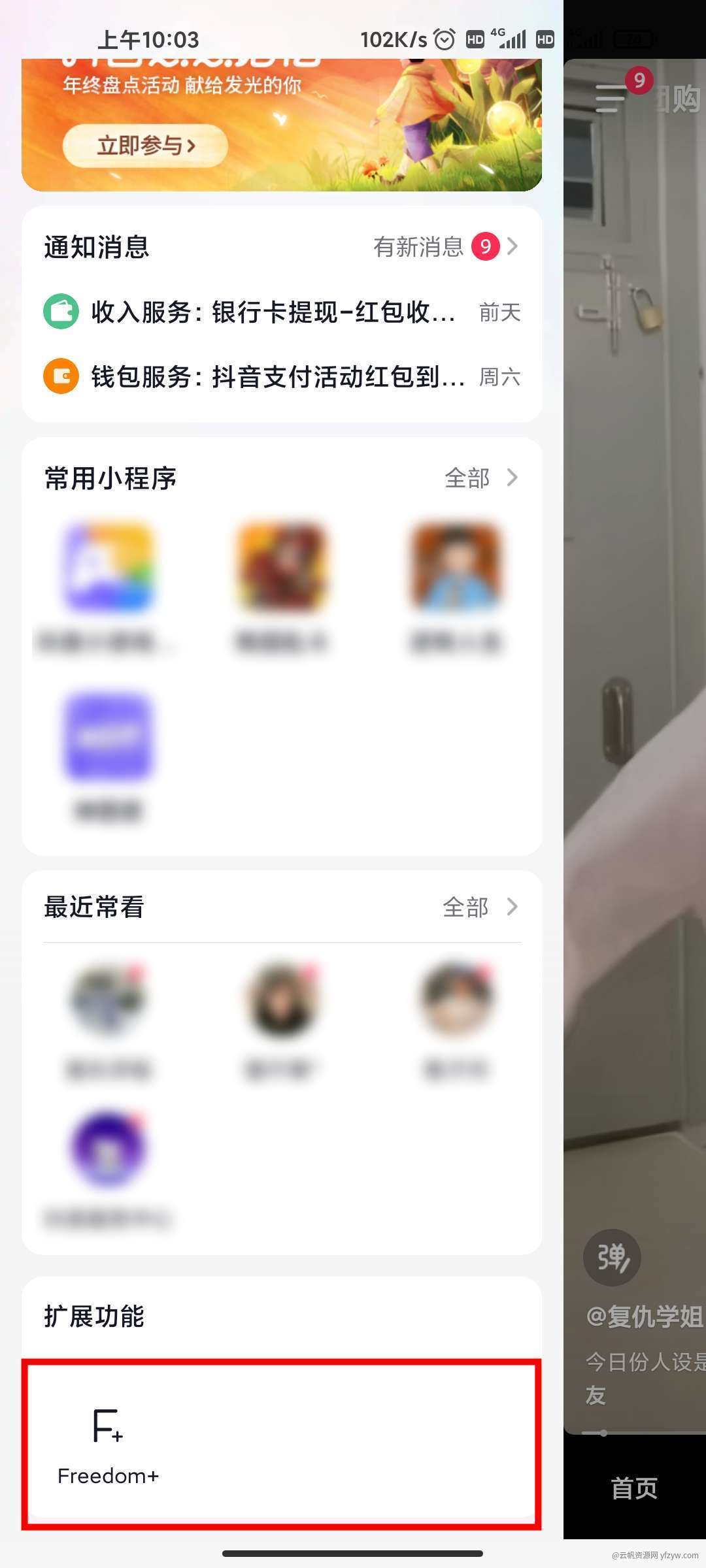Open 通知消息 new messages list
Viewport: 706px width, 1568px height.
pos(445,247)
